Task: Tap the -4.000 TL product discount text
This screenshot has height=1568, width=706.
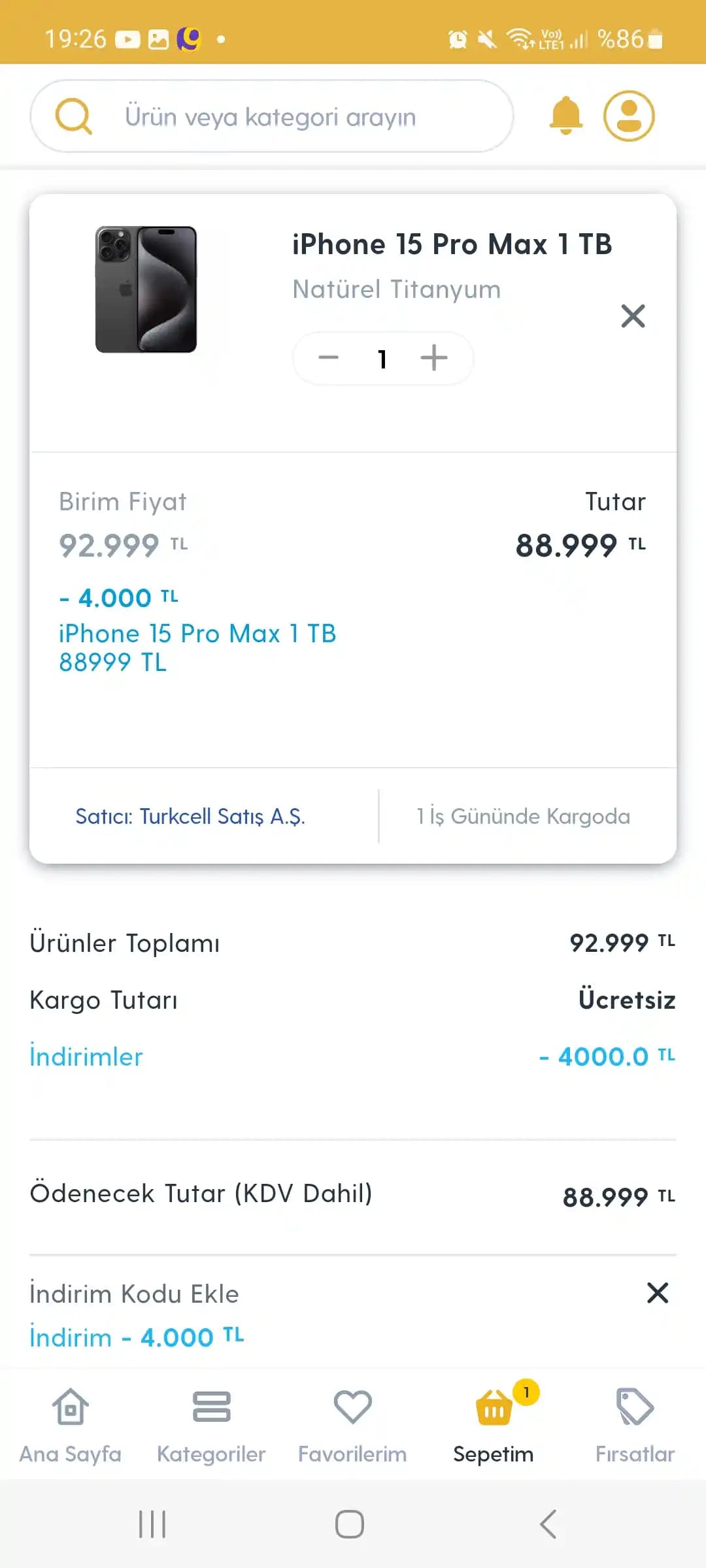Action: (118, 596)
